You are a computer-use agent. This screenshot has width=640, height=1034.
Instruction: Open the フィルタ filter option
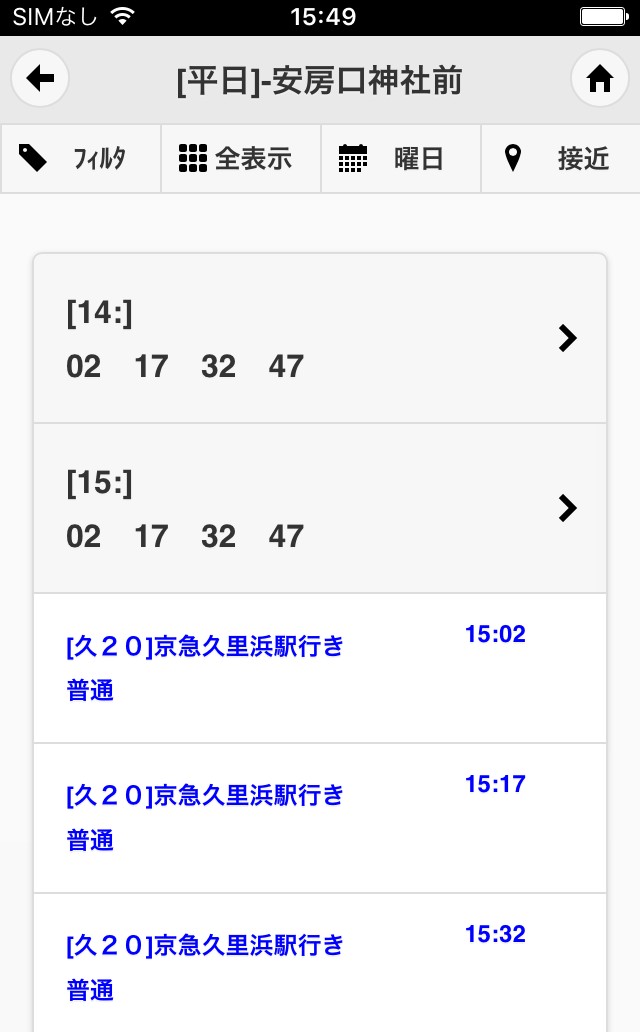coord(81,158)
